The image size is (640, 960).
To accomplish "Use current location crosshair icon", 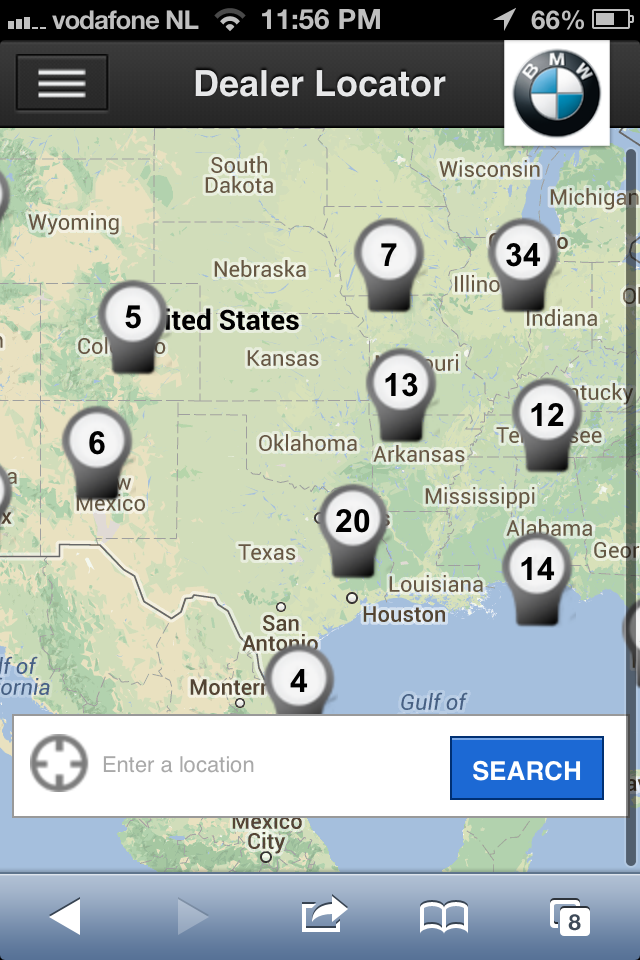I will point(59,766).
